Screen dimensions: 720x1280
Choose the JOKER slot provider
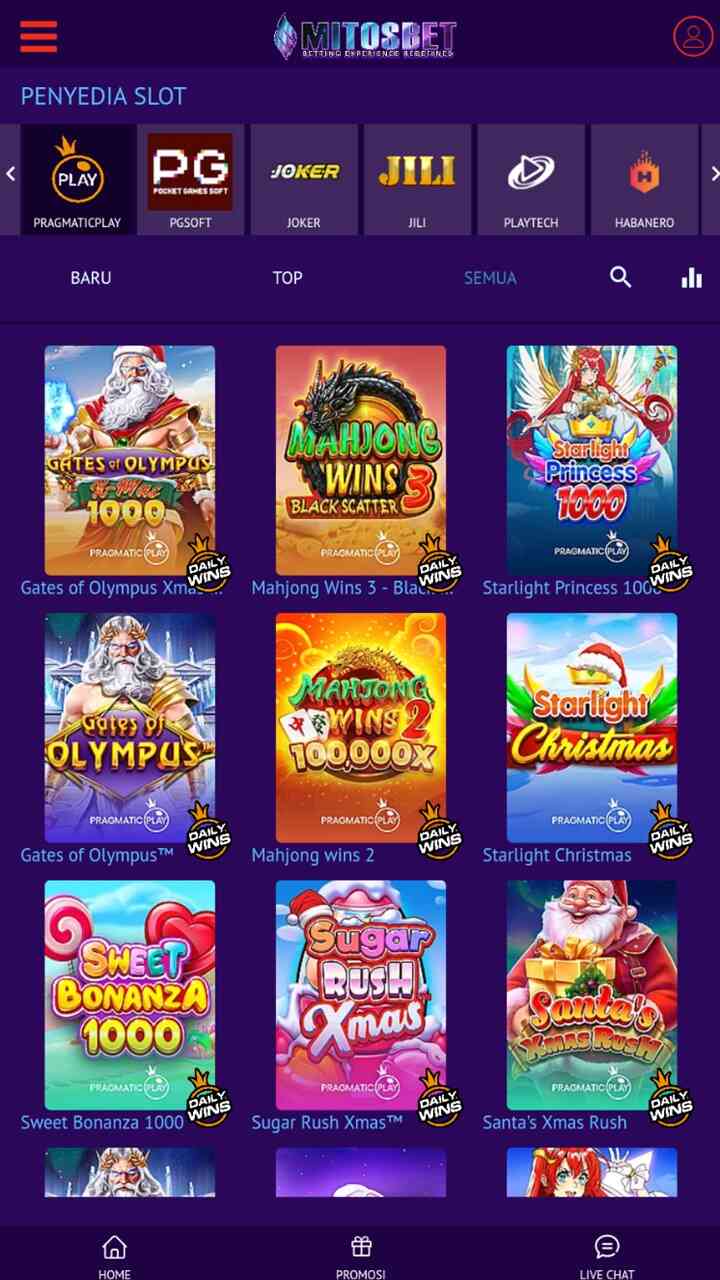(x=304, y=180)
